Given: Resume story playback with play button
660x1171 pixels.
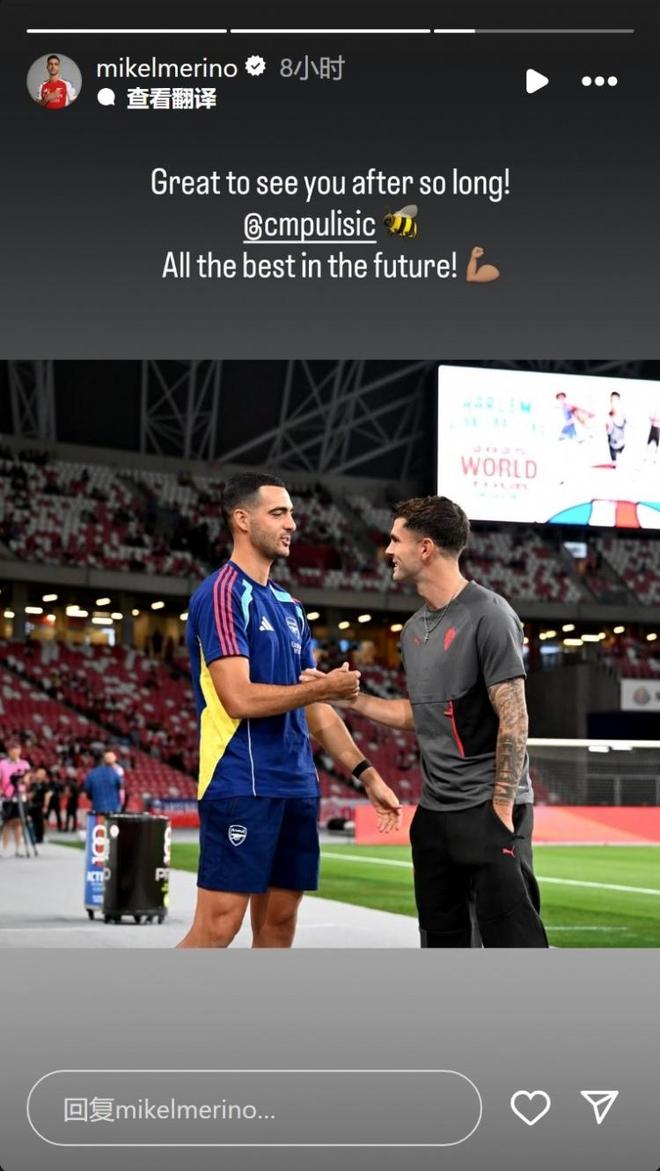Looking at the screenshot, I should (537, 81).
